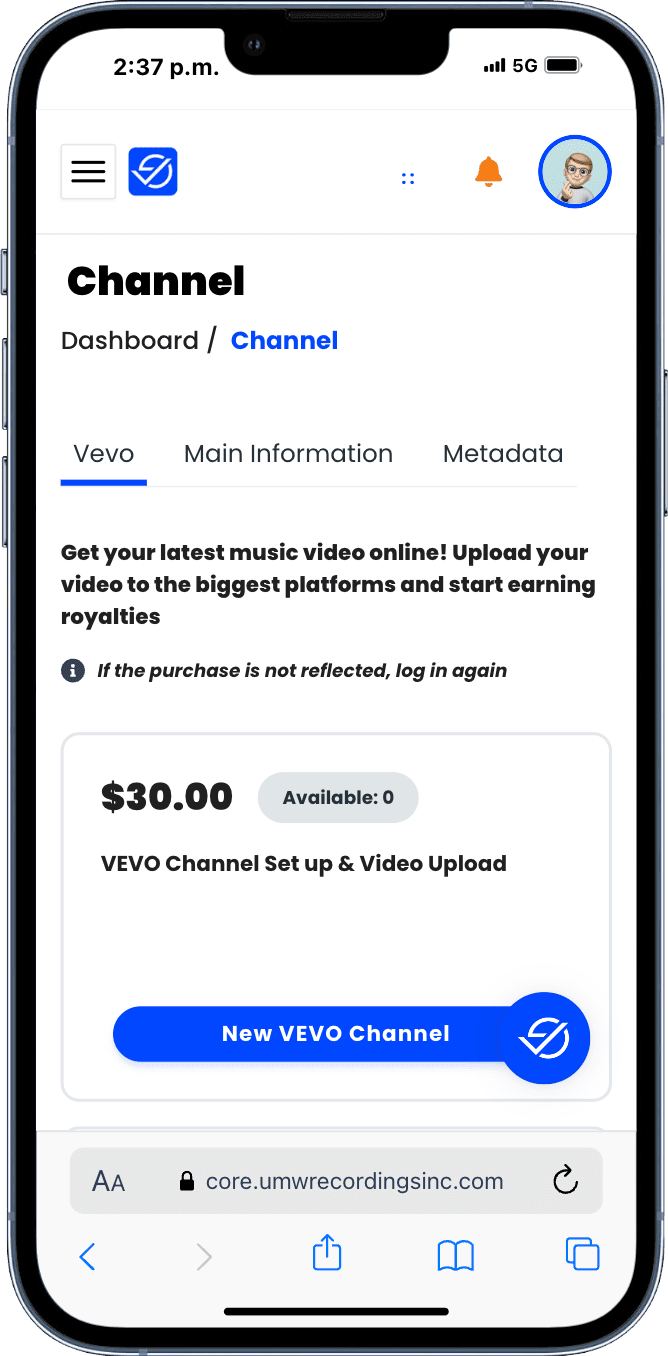668x1356 pixels.
Task: Open the floating blue checkmark button
Action: coord(545,1038)
